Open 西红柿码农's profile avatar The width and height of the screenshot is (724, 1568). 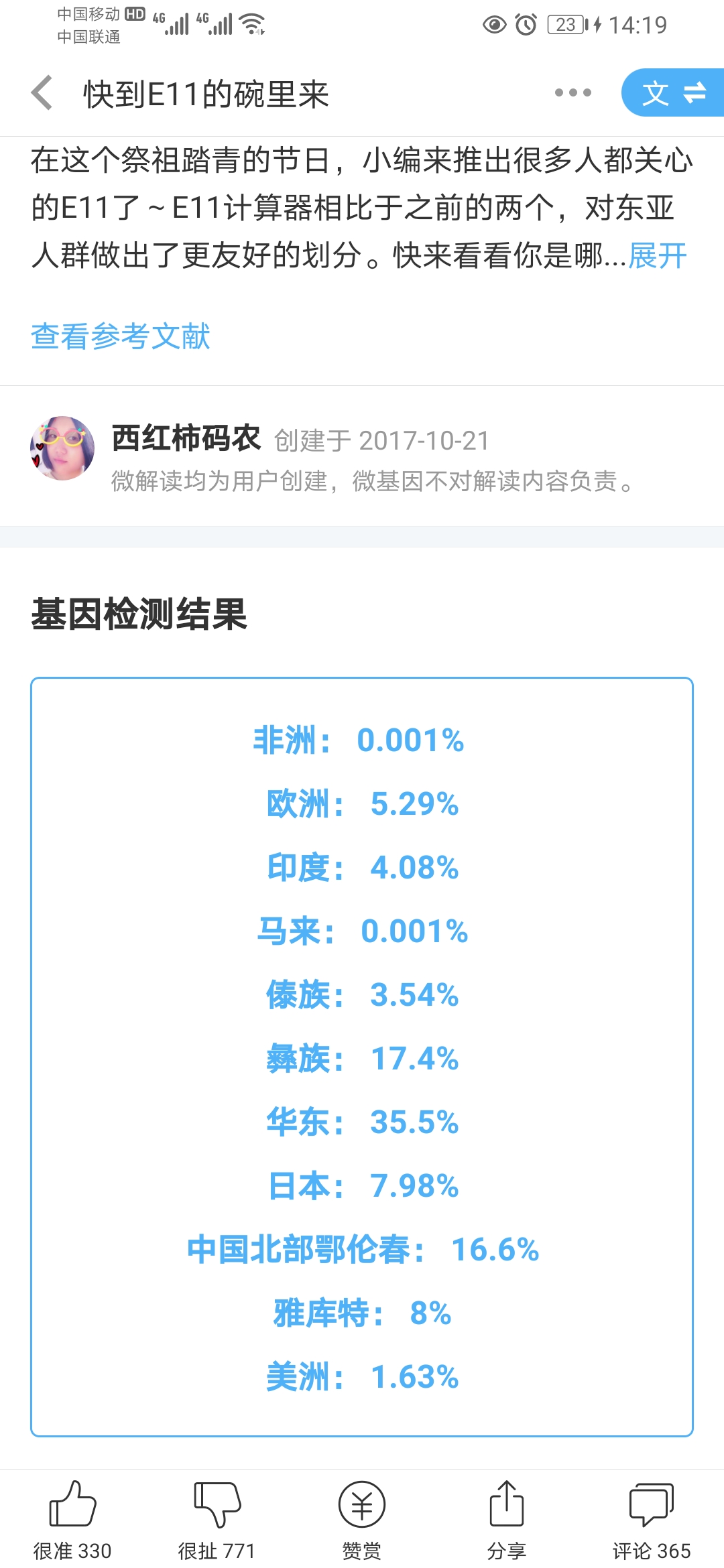click(62, 448)
